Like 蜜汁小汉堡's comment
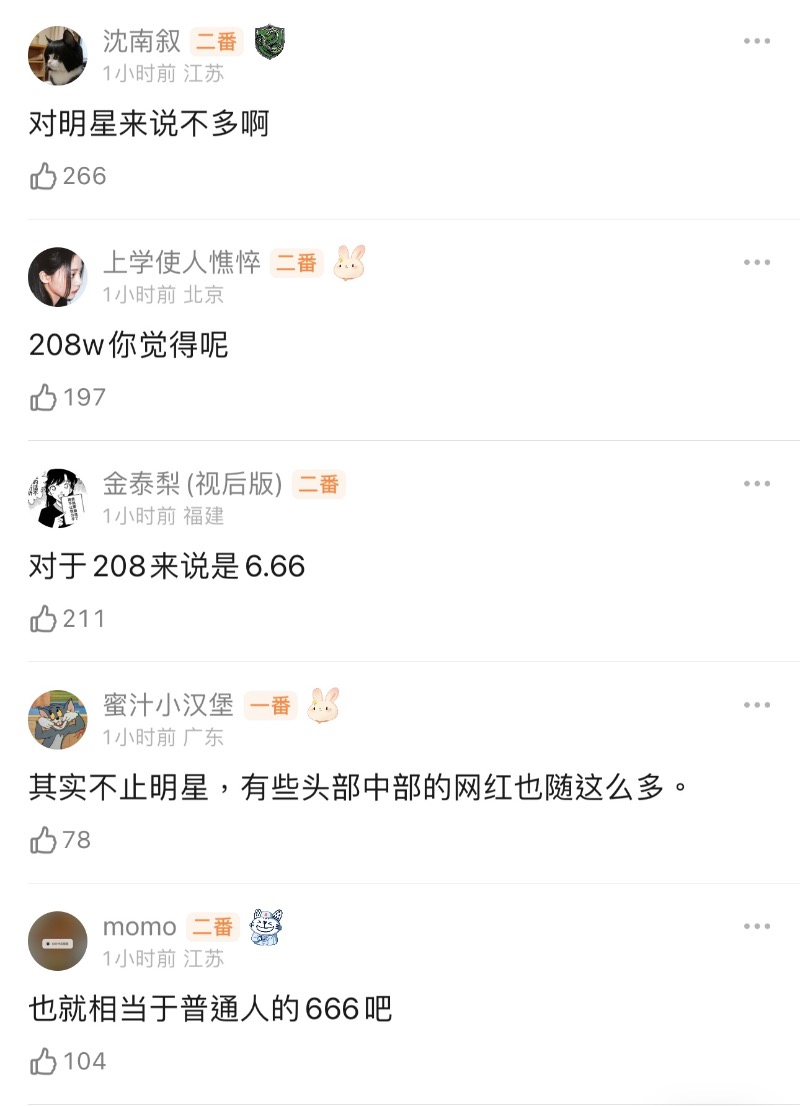The width and height of the screenshot is (800, 1106). [44, 841]
